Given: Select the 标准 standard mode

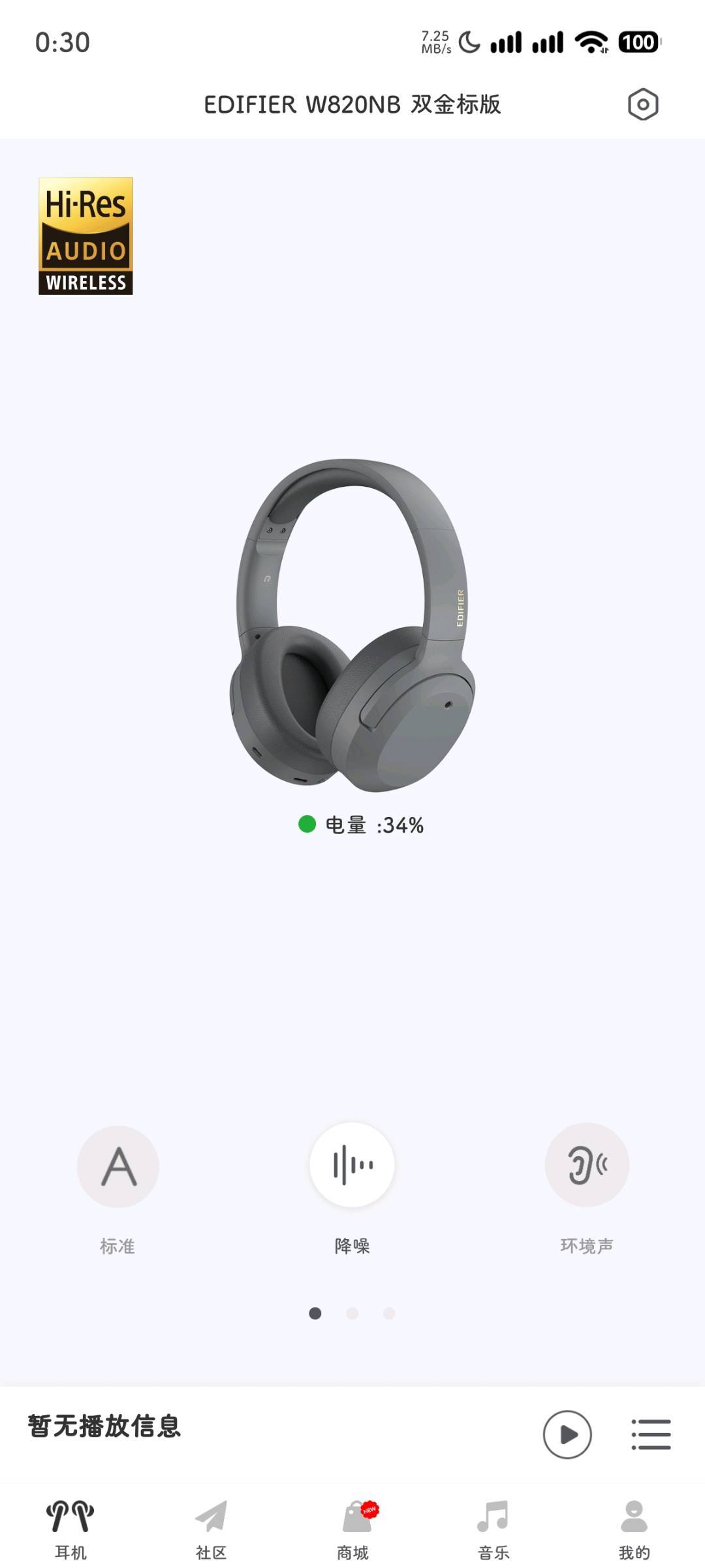Looking at the screenshot, I should click(117, 1166).
